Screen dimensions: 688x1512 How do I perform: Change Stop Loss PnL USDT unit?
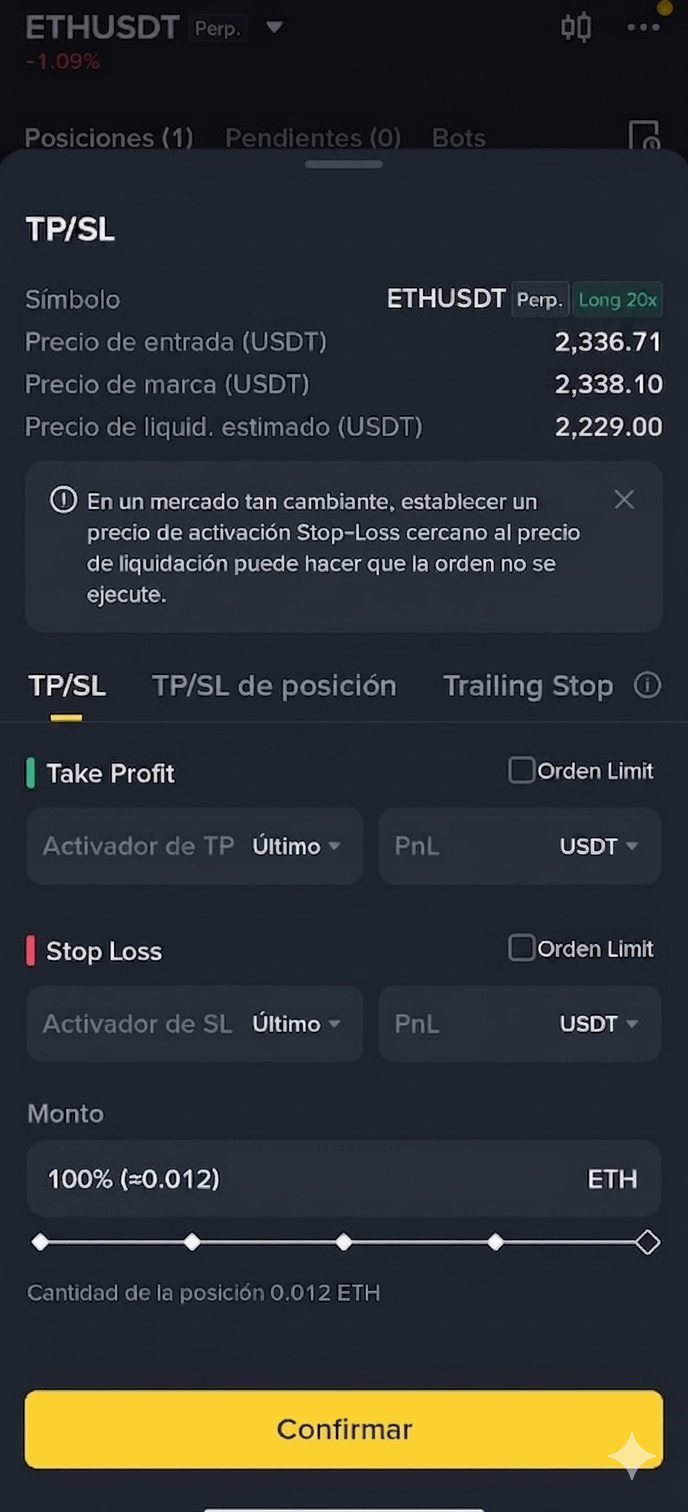(x=598, y=1024)
